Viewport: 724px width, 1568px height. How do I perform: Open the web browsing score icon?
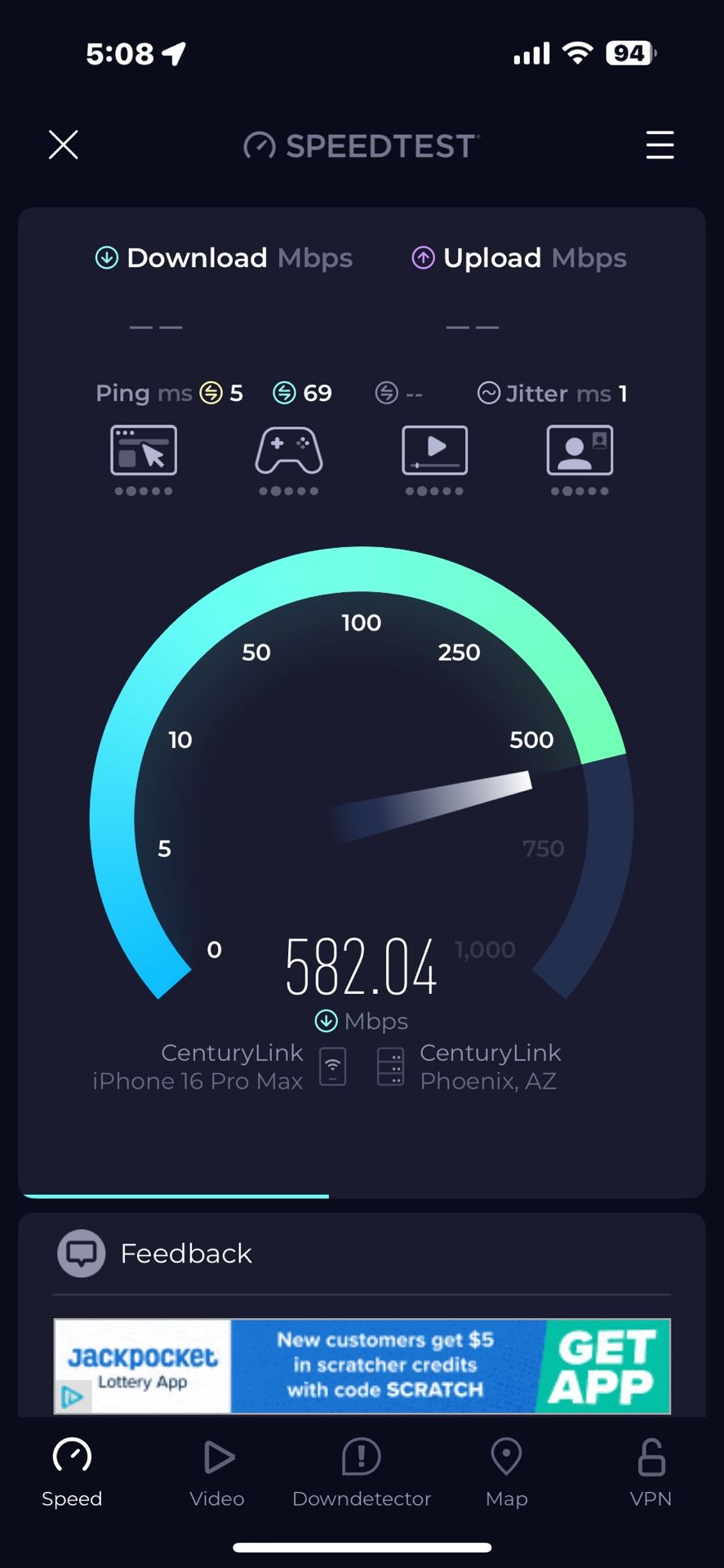pos(144,450)
